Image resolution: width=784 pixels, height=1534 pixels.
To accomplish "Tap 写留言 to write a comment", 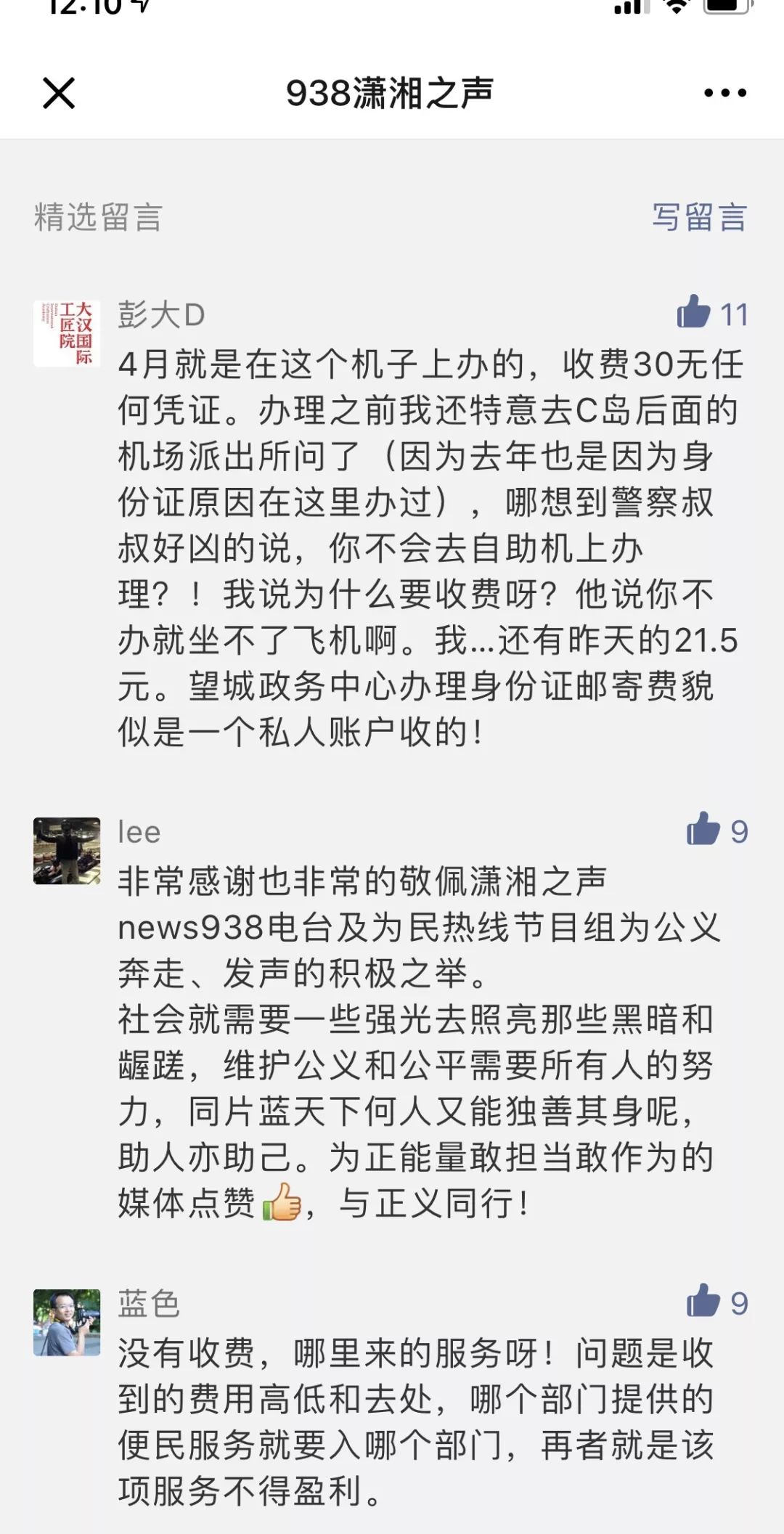I will coord(698,217).
